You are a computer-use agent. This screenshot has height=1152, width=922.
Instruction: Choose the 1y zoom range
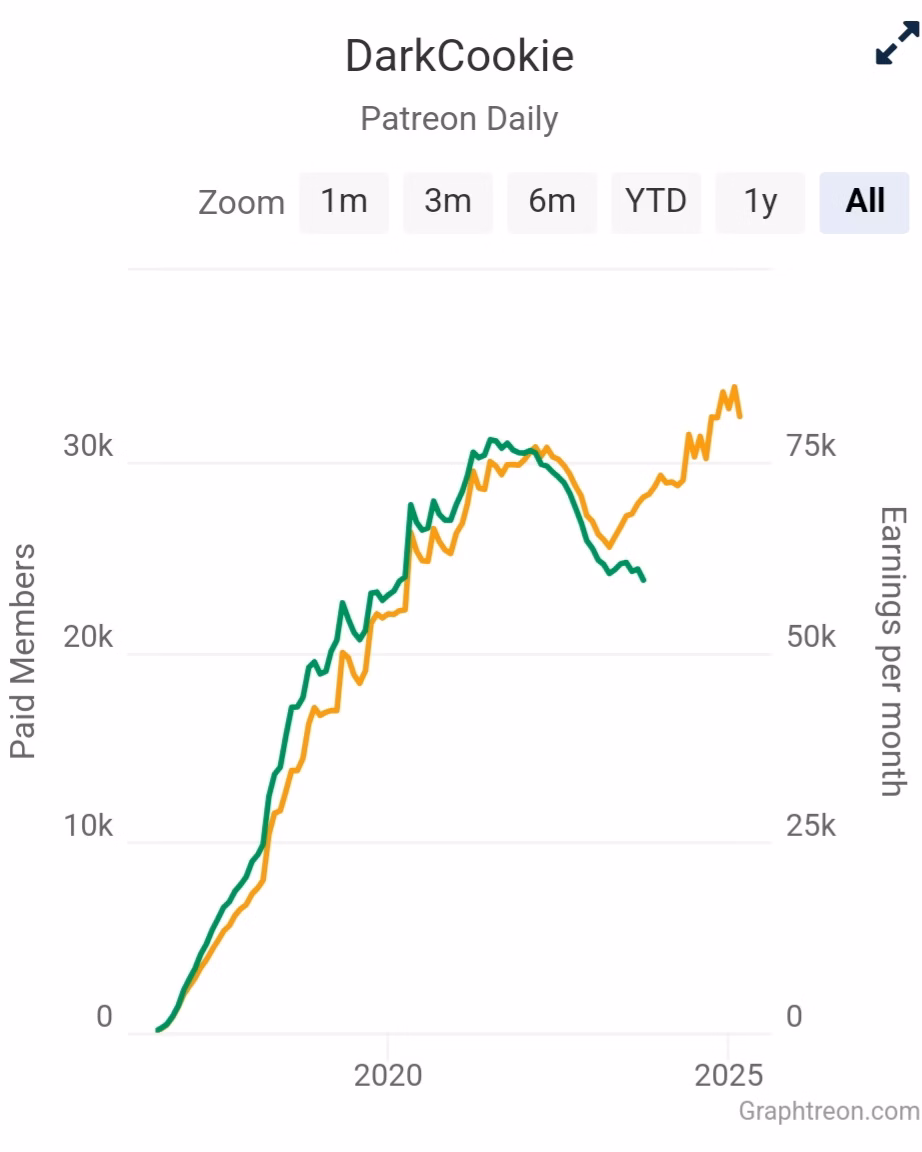click(760, 202)
